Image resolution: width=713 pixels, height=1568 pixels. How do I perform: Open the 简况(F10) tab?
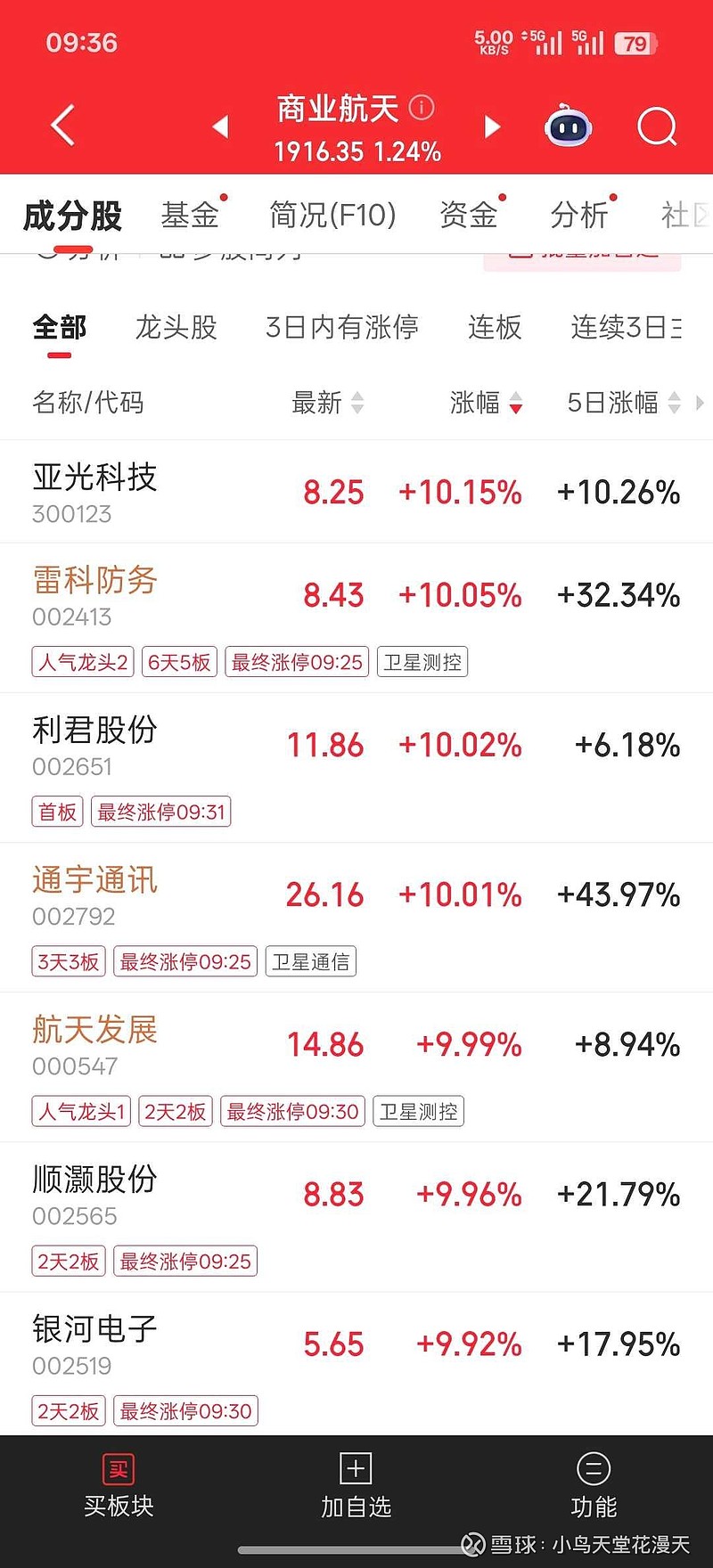click(334, 215)
